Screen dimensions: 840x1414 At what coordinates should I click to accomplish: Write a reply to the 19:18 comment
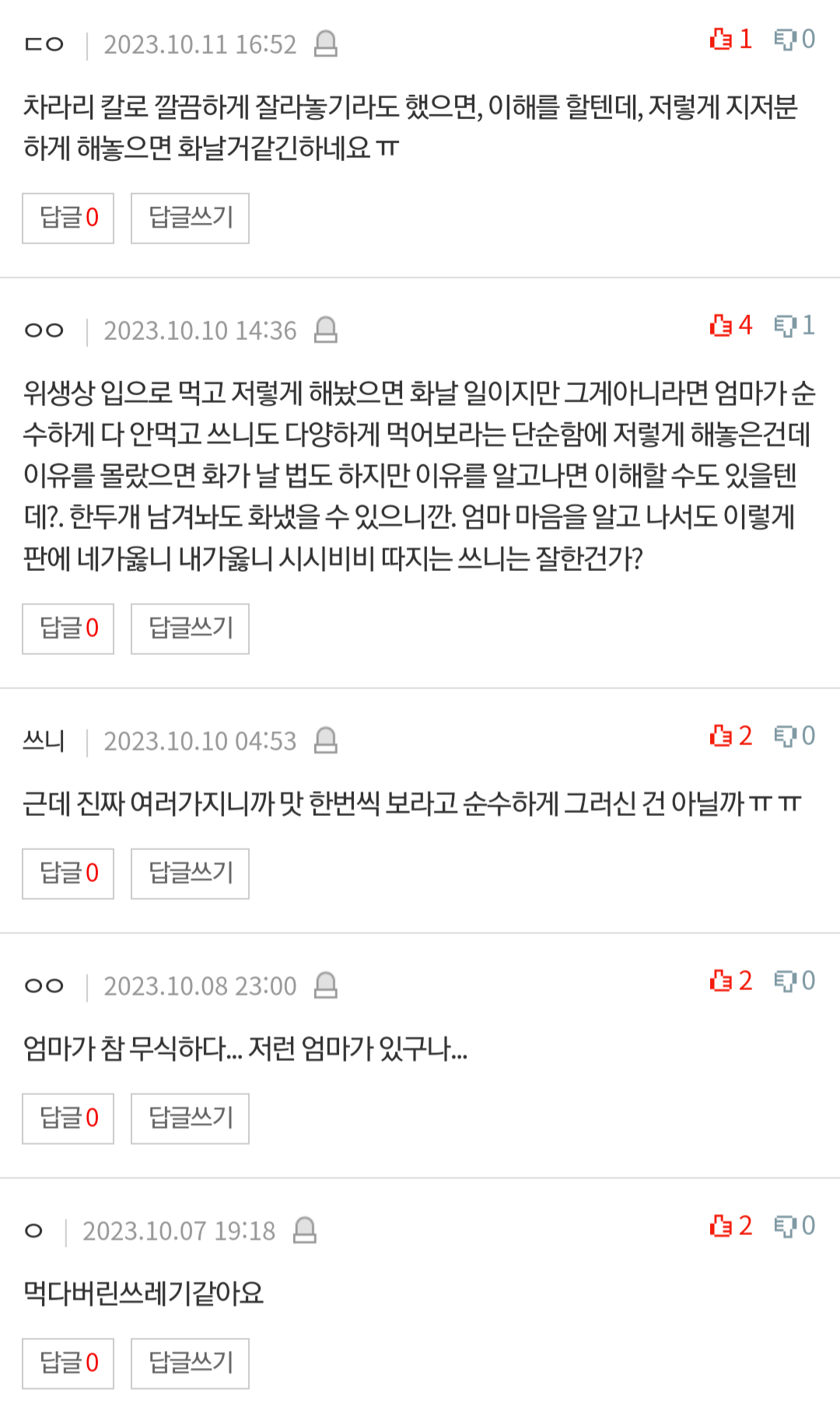click(x=190, y=1363)
